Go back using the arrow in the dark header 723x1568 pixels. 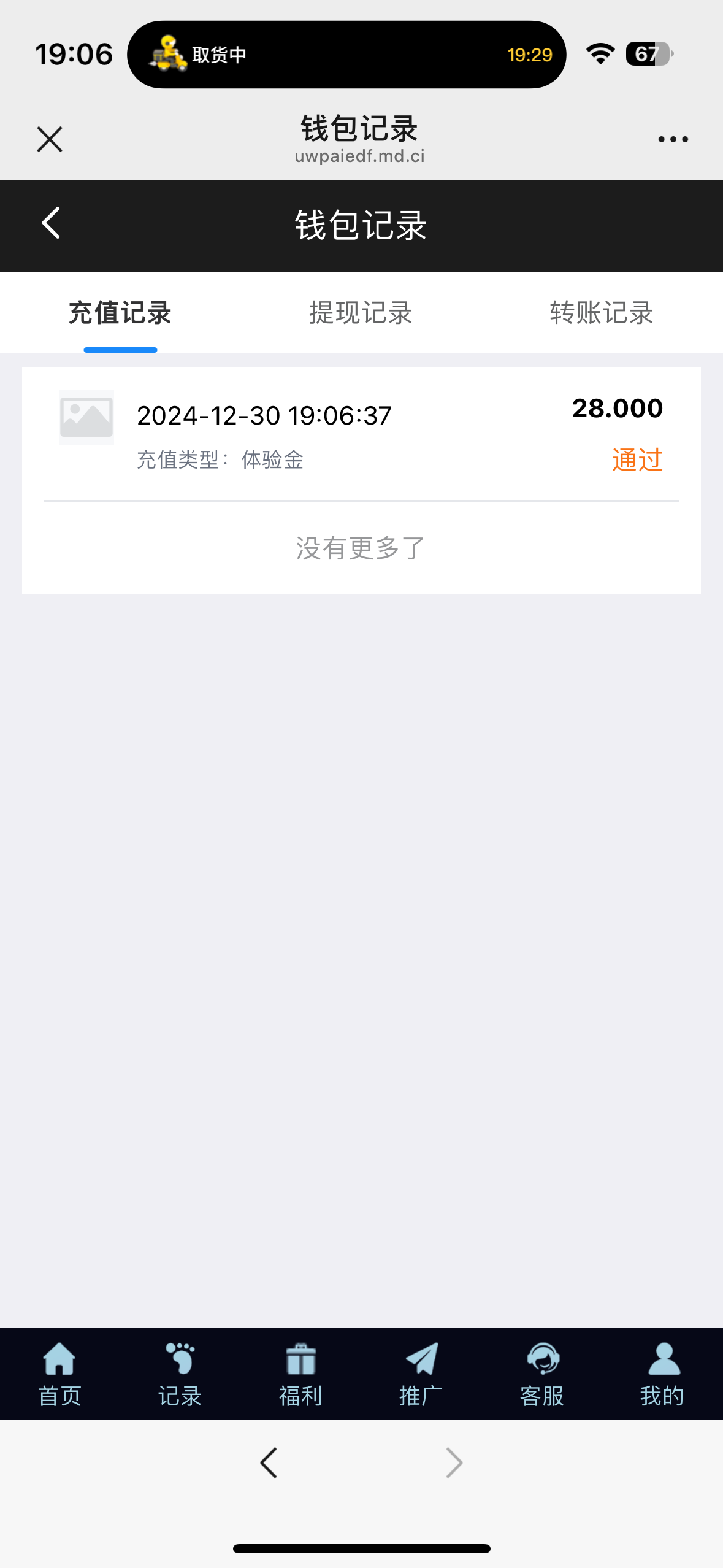52,223
